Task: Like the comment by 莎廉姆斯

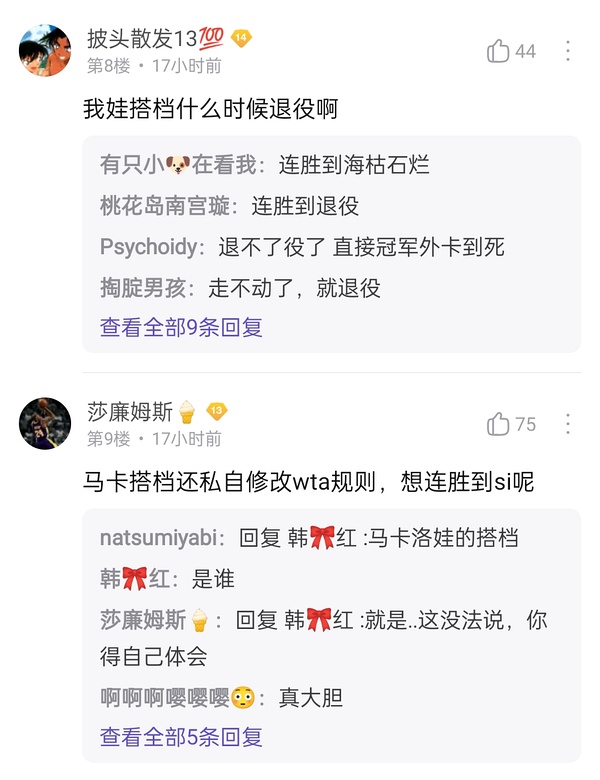Action: click(499, 424)
